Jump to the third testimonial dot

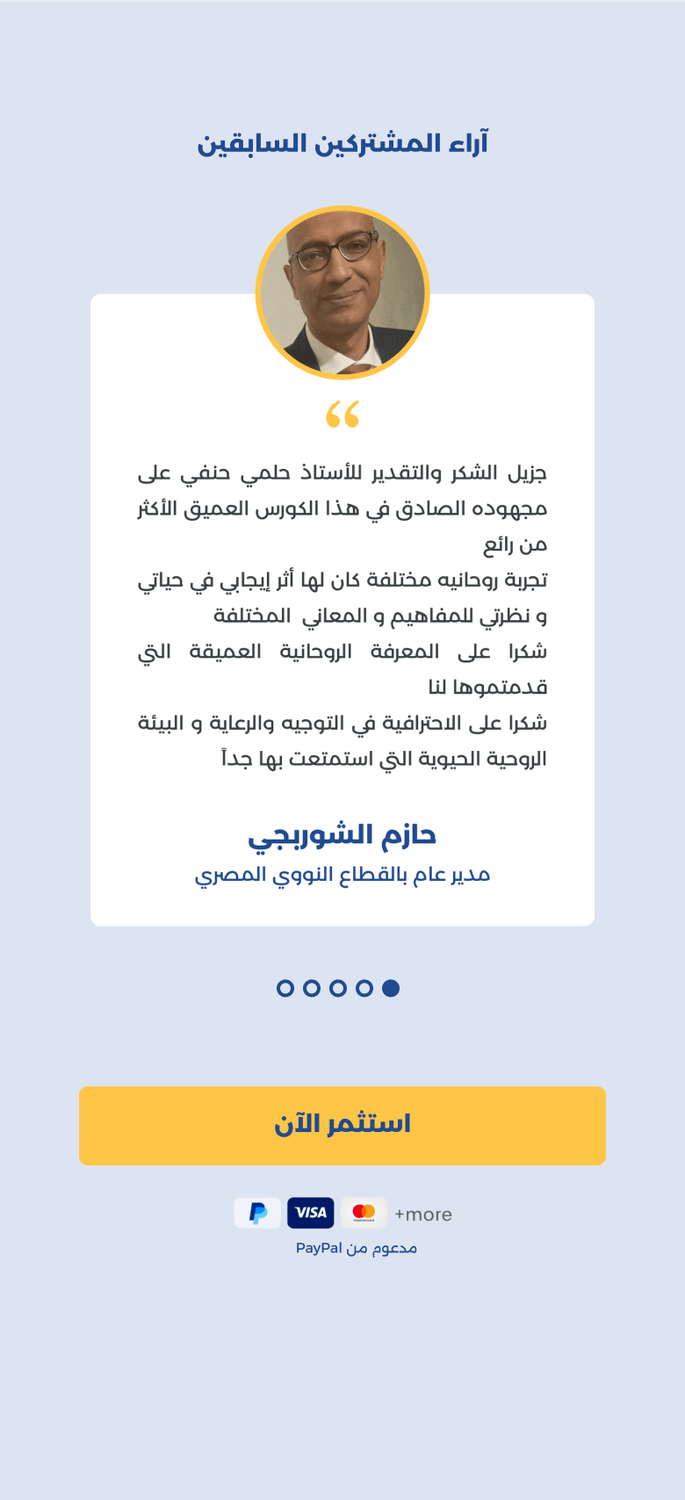pyautogui.click(x=338, y=988)
